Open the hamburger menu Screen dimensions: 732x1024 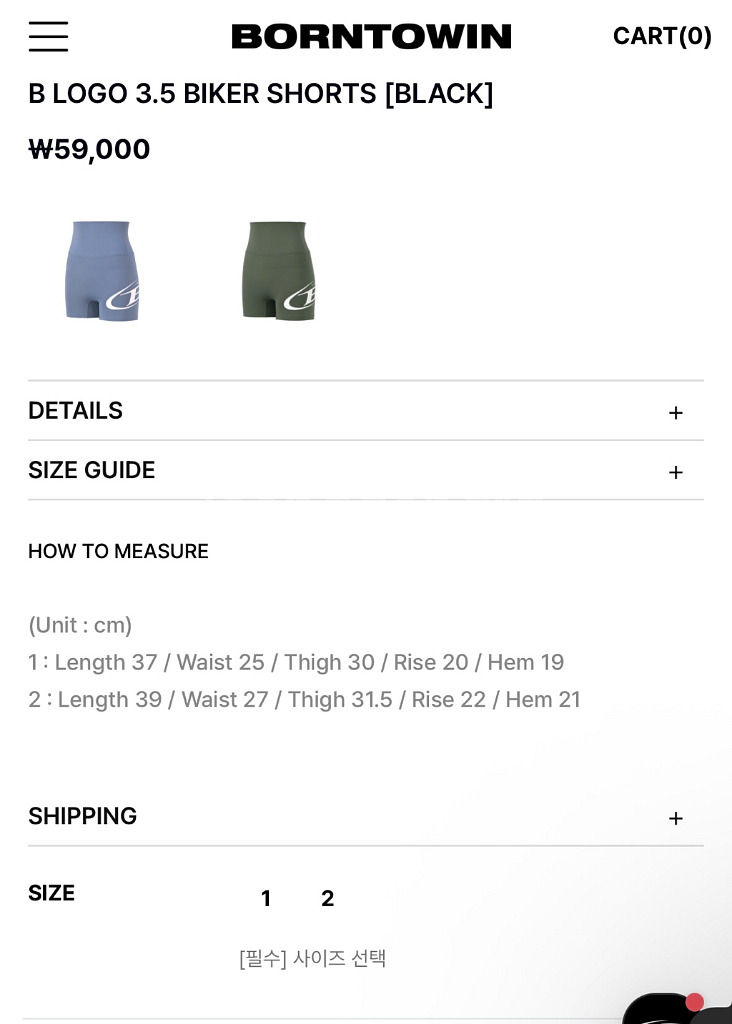coord(48,37)
